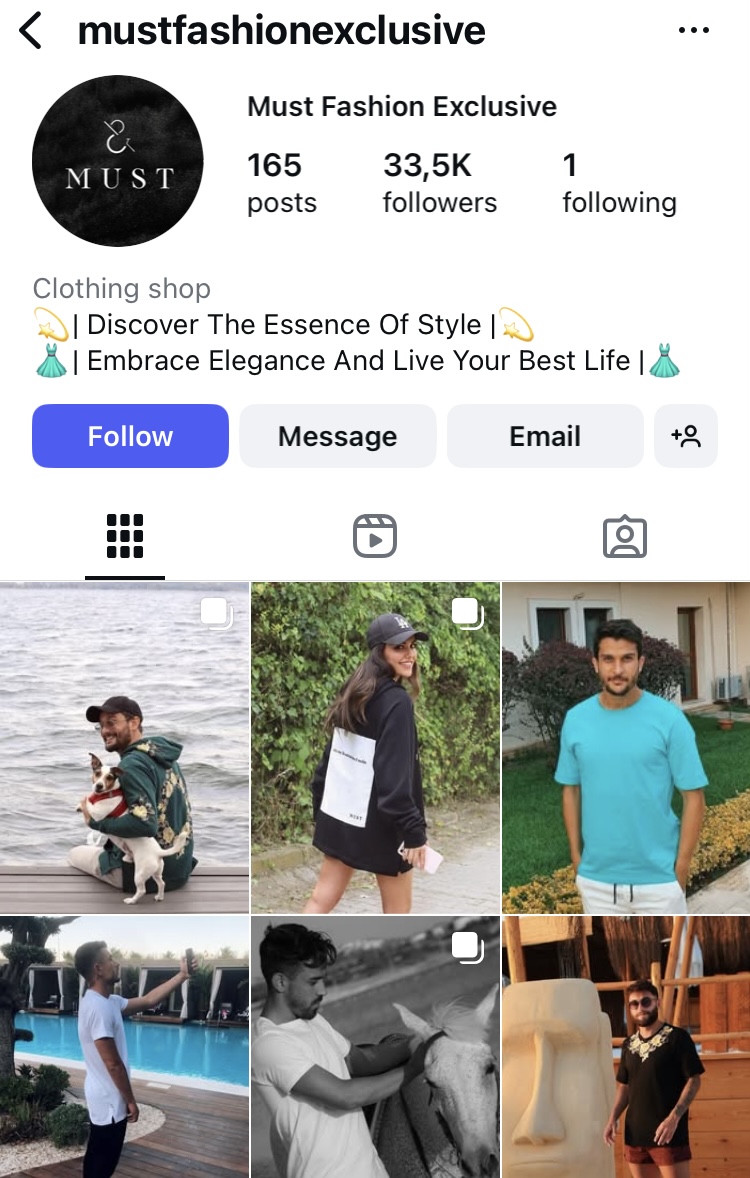Open the tagged photos tab icon
Screen dimensions: 750x1178
click(624, 536)
